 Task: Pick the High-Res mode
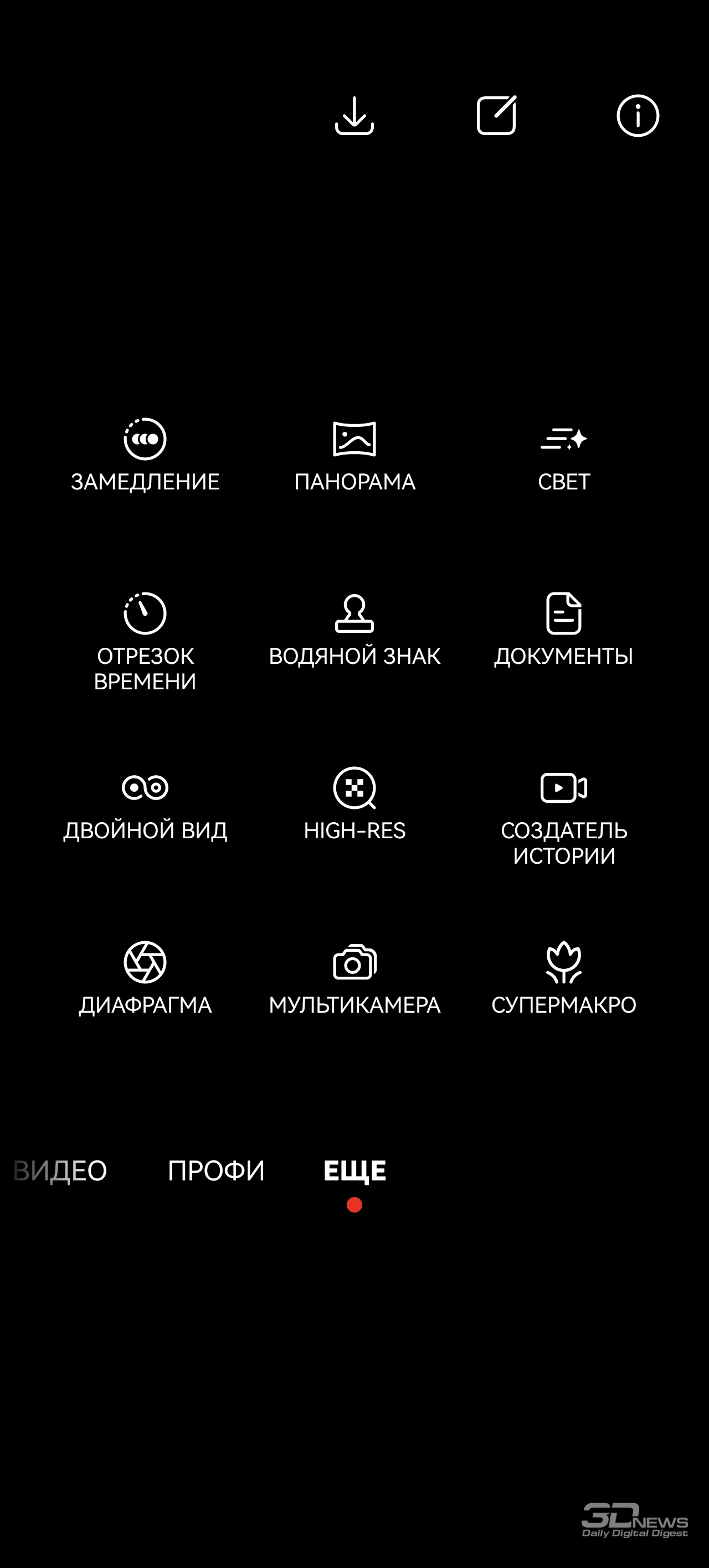pyautogui.click(x=354, y=804)
